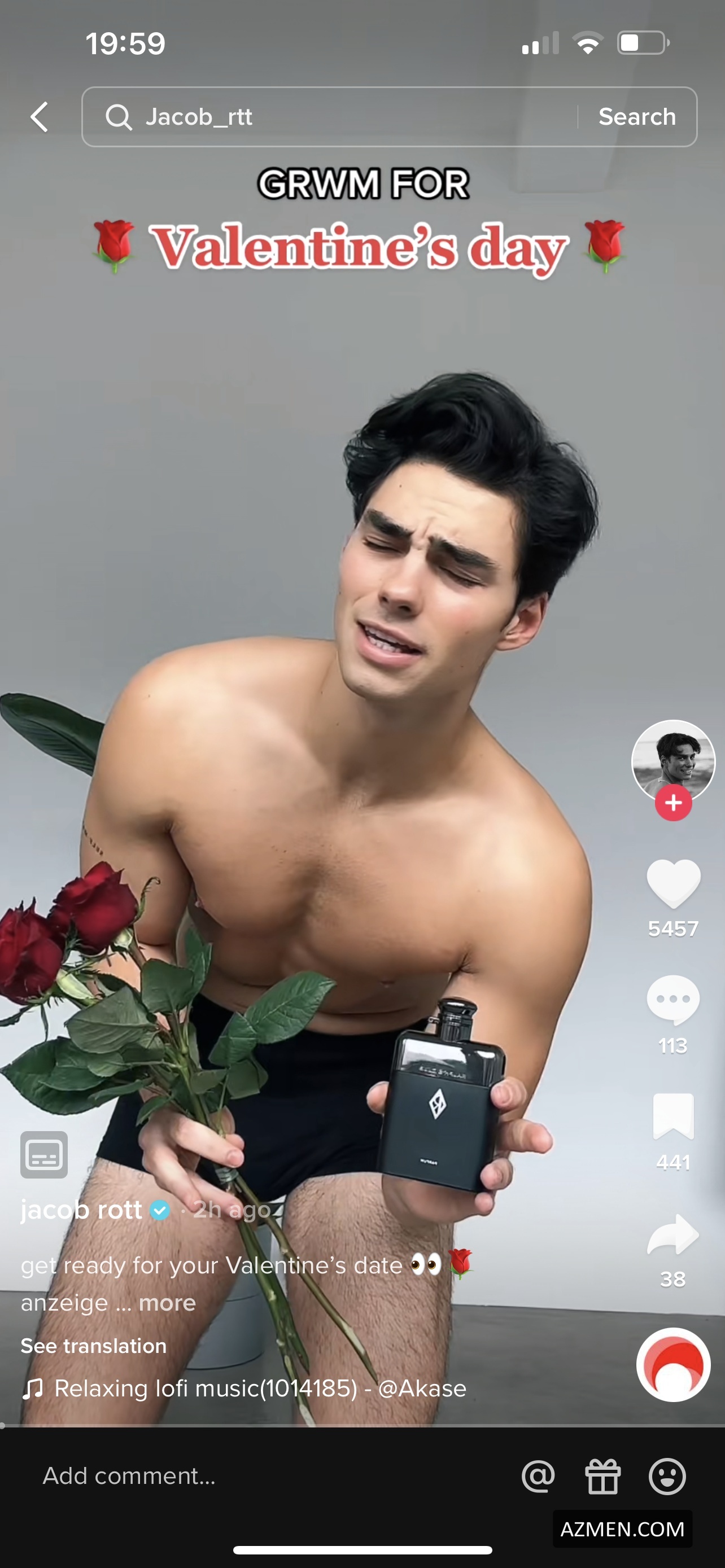Image resolution: width=725 pixels, height=1568 pixels.
Task: Open the comments speech-bubble icon
Action: click(x=672, y=1000)
